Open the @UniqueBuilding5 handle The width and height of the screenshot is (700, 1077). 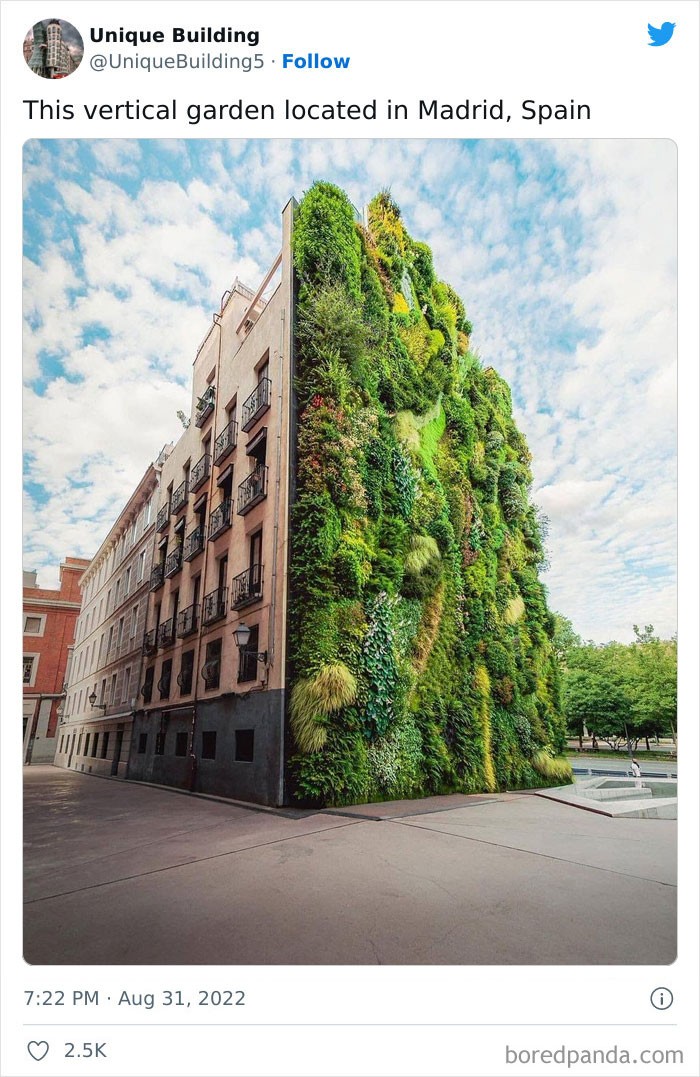[177, 61]
